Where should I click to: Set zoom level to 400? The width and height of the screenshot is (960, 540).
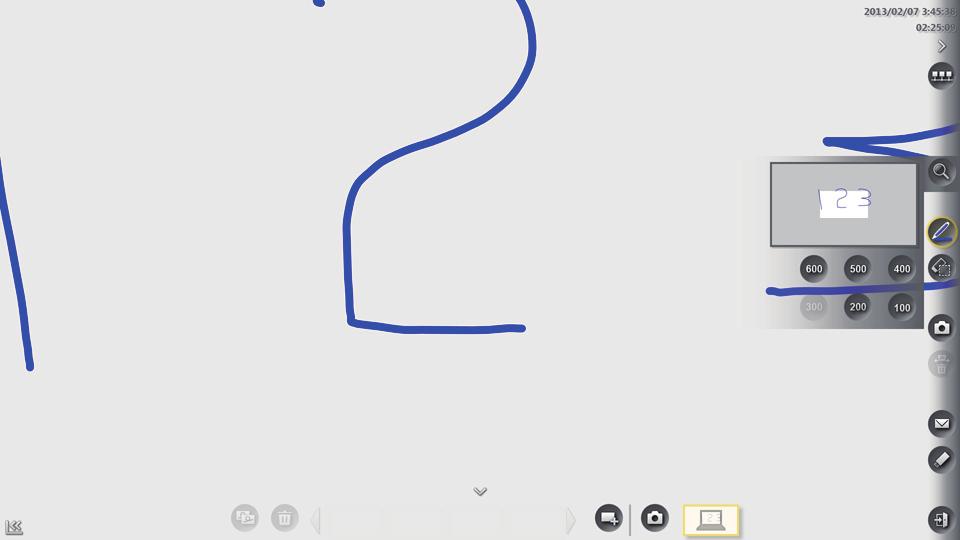(x=901, y=269)
